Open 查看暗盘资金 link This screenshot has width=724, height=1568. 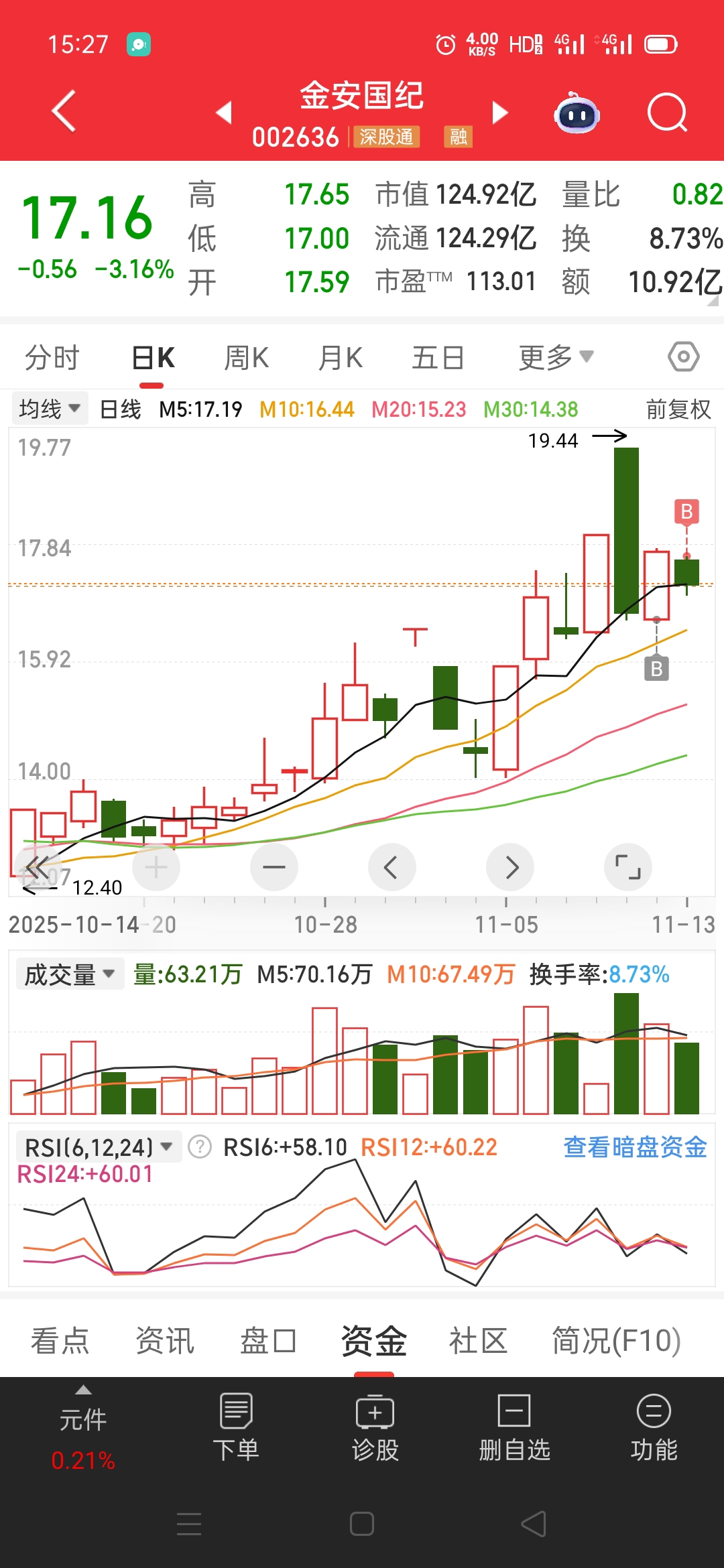pyautogui.click(x=635, y=1147)
